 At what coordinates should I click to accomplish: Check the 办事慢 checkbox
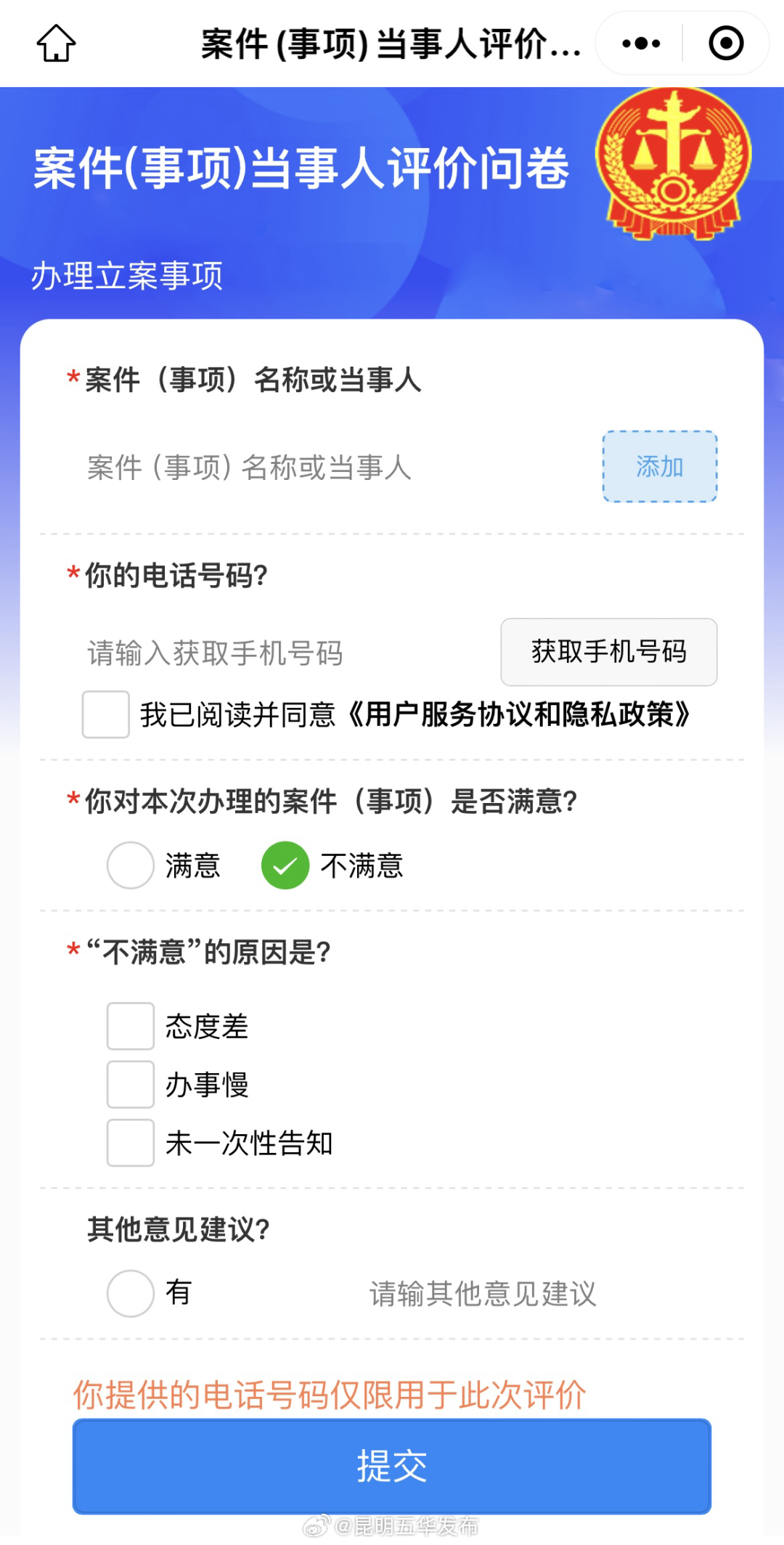[129, 1084]
